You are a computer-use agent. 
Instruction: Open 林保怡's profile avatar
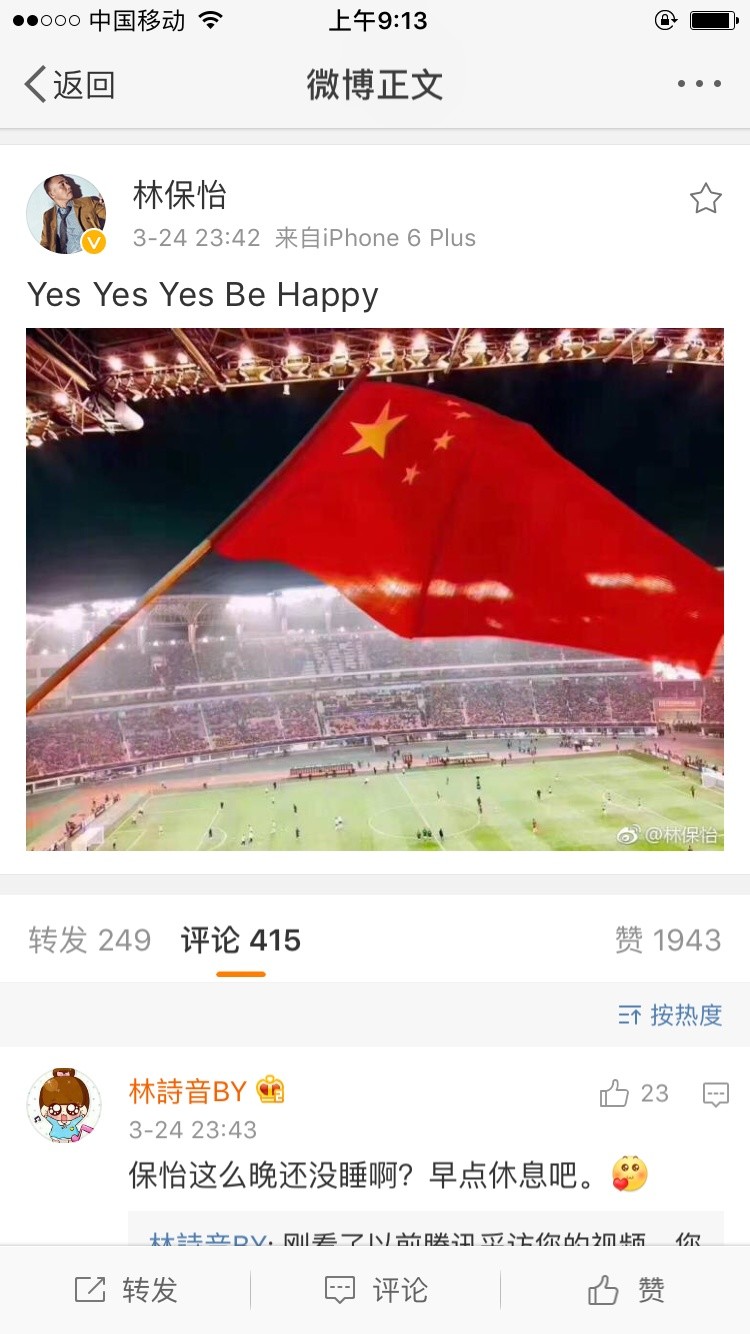click(66, 214)
